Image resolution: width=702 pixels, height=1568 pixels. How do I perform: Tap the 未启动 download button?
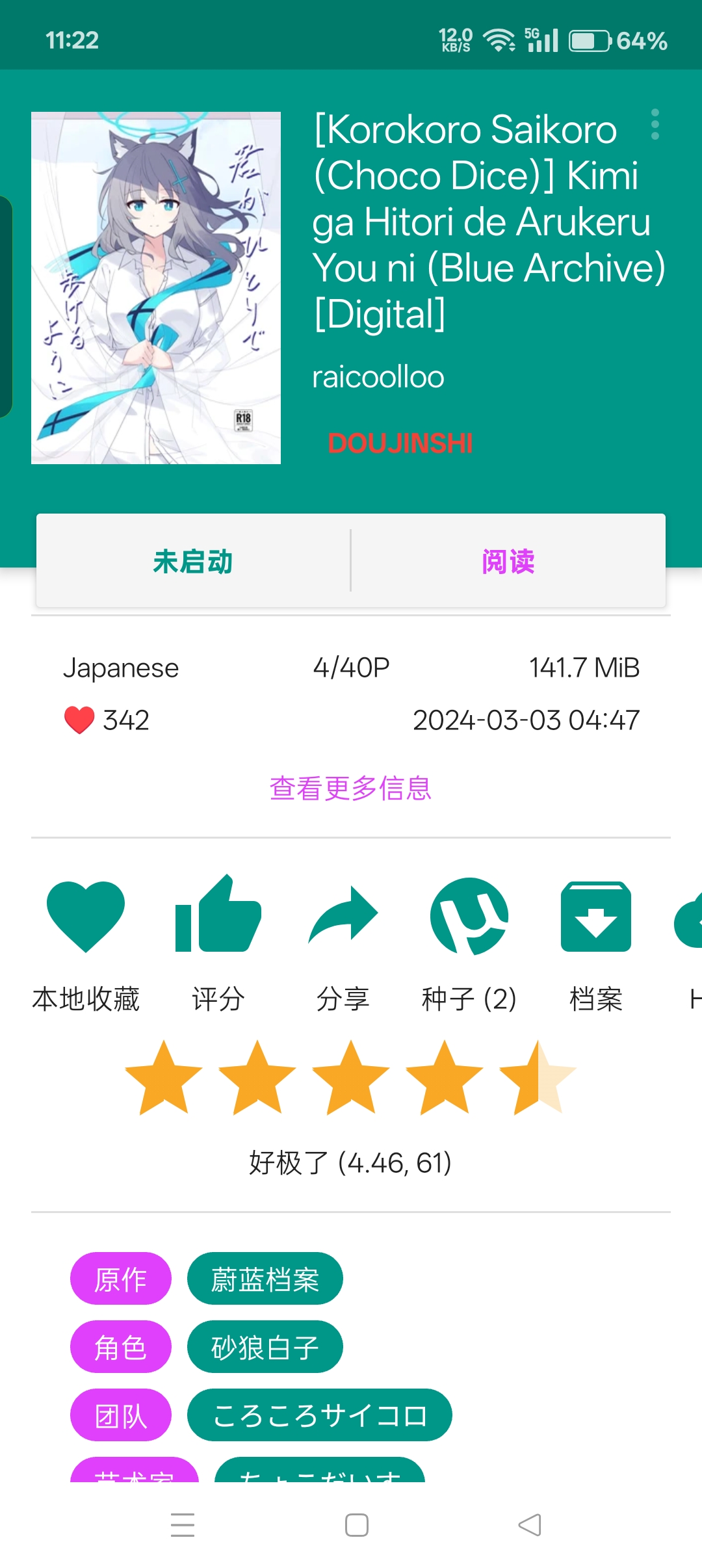[193, 561]
